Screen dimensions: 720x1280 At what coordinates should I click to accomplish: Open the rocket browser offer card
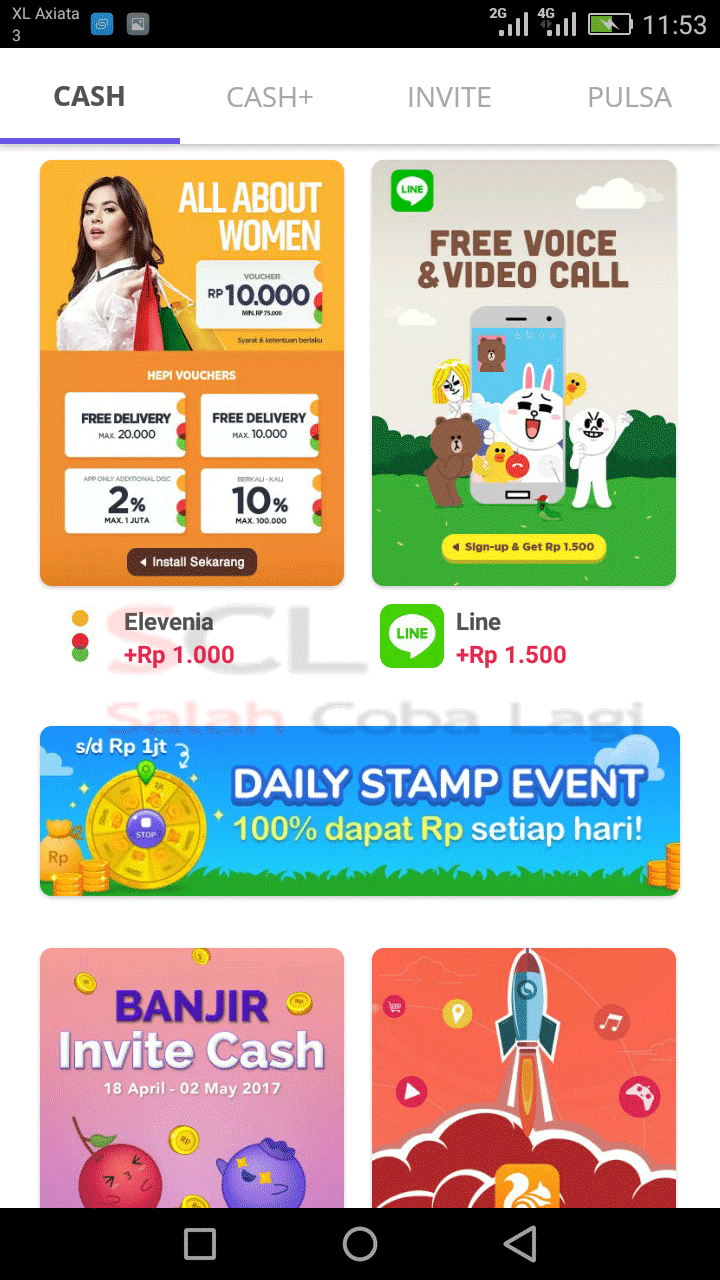[x=524, y=1078]
